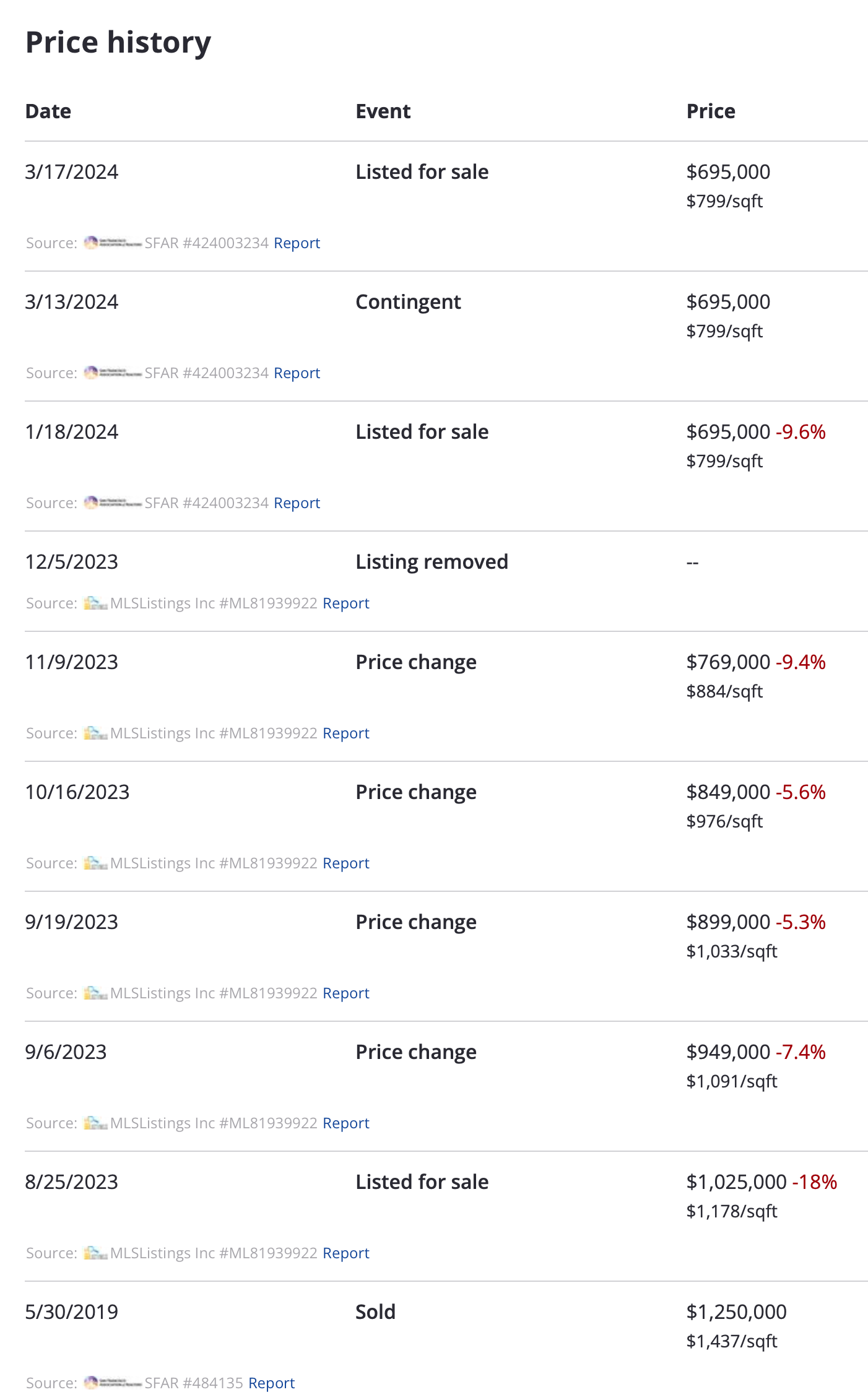868x1400 pixels.
Task: Open Report link under 3/13/2024 Contingent
Action: point(297,373)
